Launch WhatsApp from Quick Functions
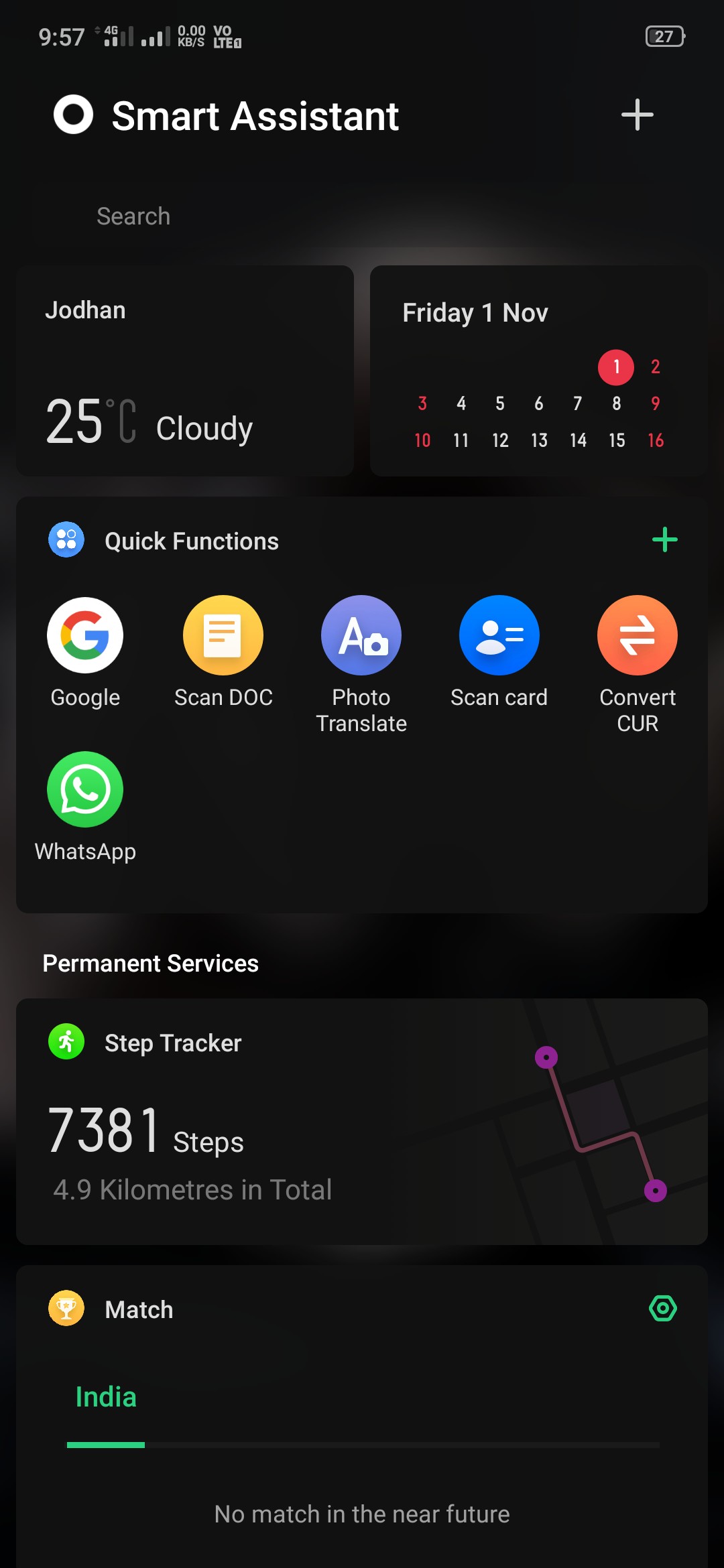Image resolution: width=724 pixels, height=1568 pixels. coord(84,789)
